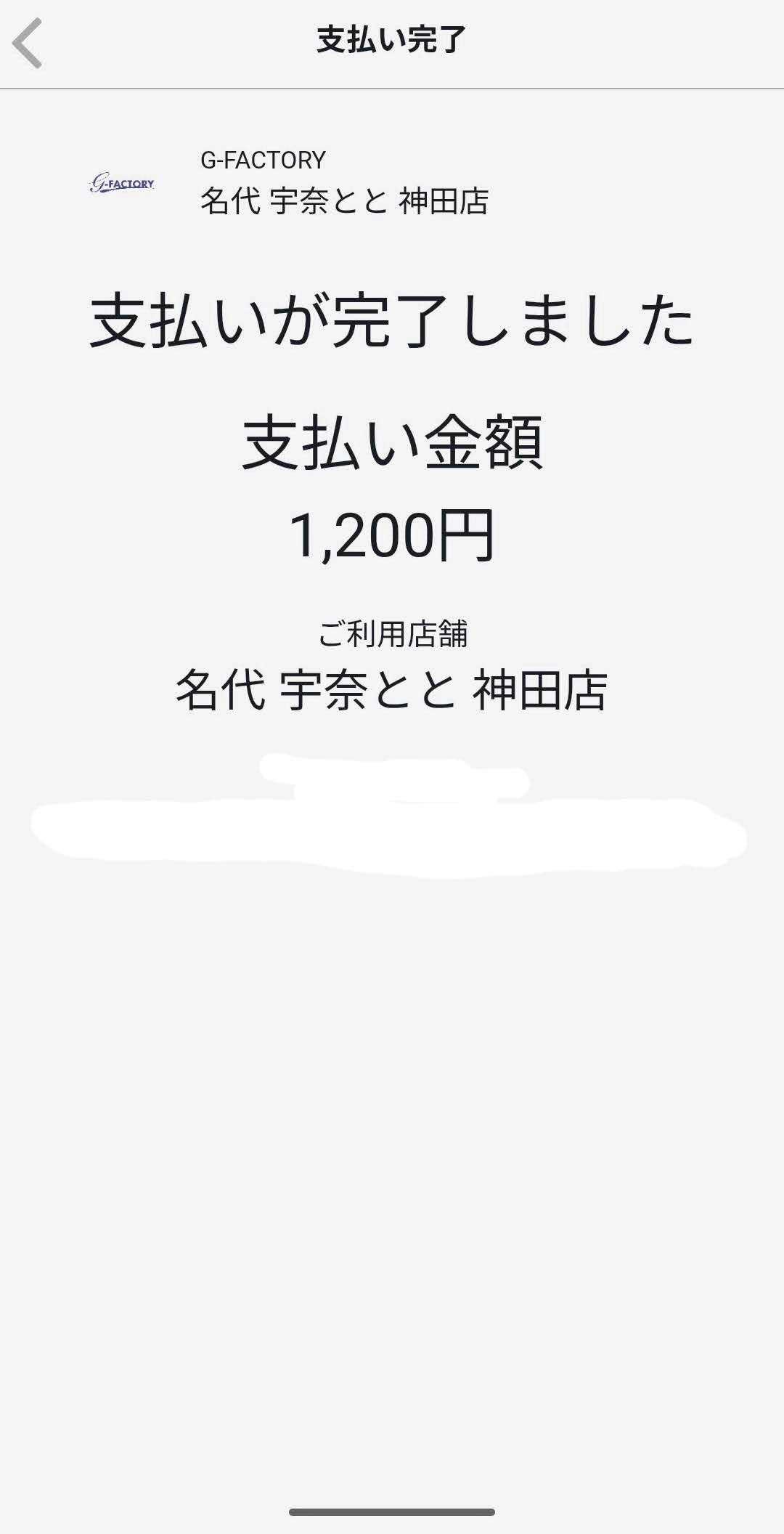Go back from the 支払い完了 screen
This screenshot has height=1534, width=784.
tap(28, 44)
